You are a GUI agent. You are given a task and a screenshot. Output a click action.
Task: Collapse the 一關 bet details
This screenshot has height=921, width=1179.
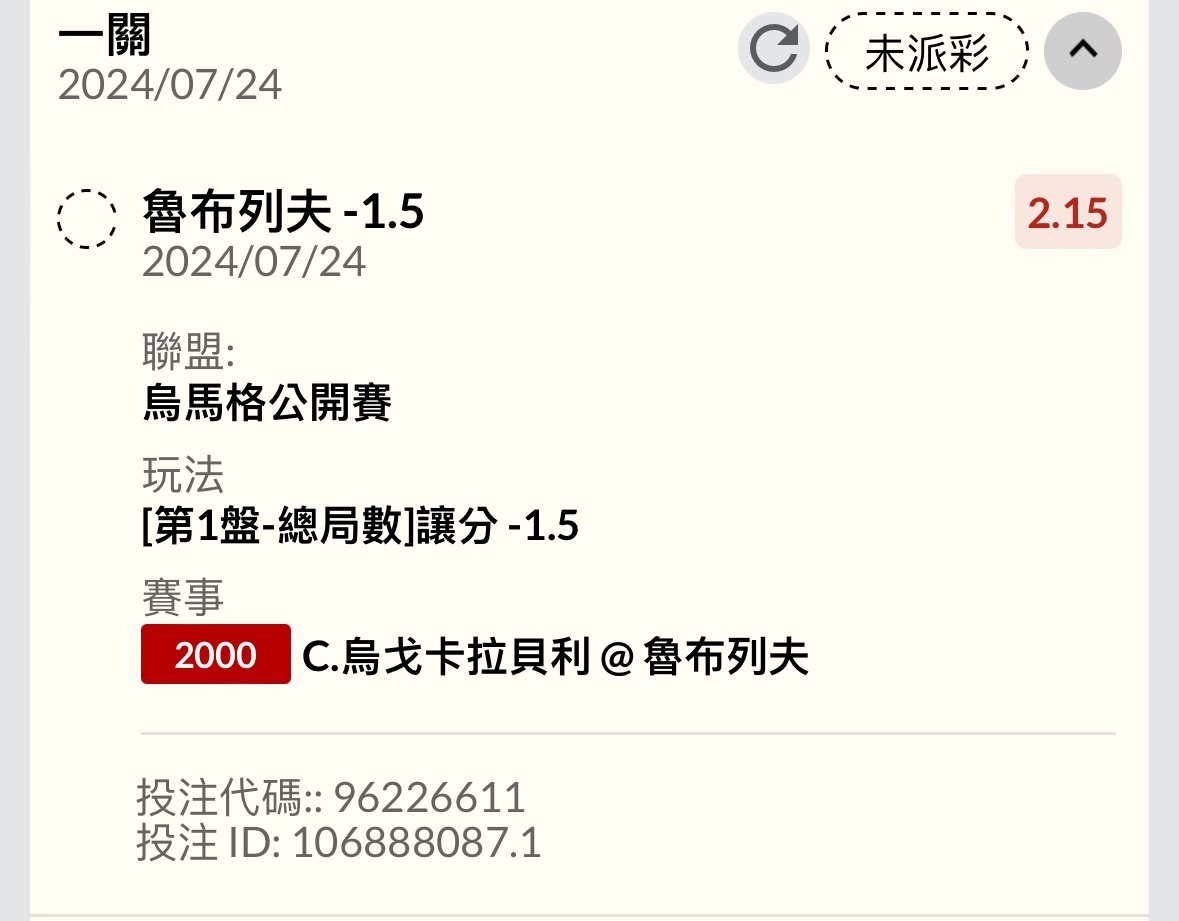click(x=1082, y=51)
